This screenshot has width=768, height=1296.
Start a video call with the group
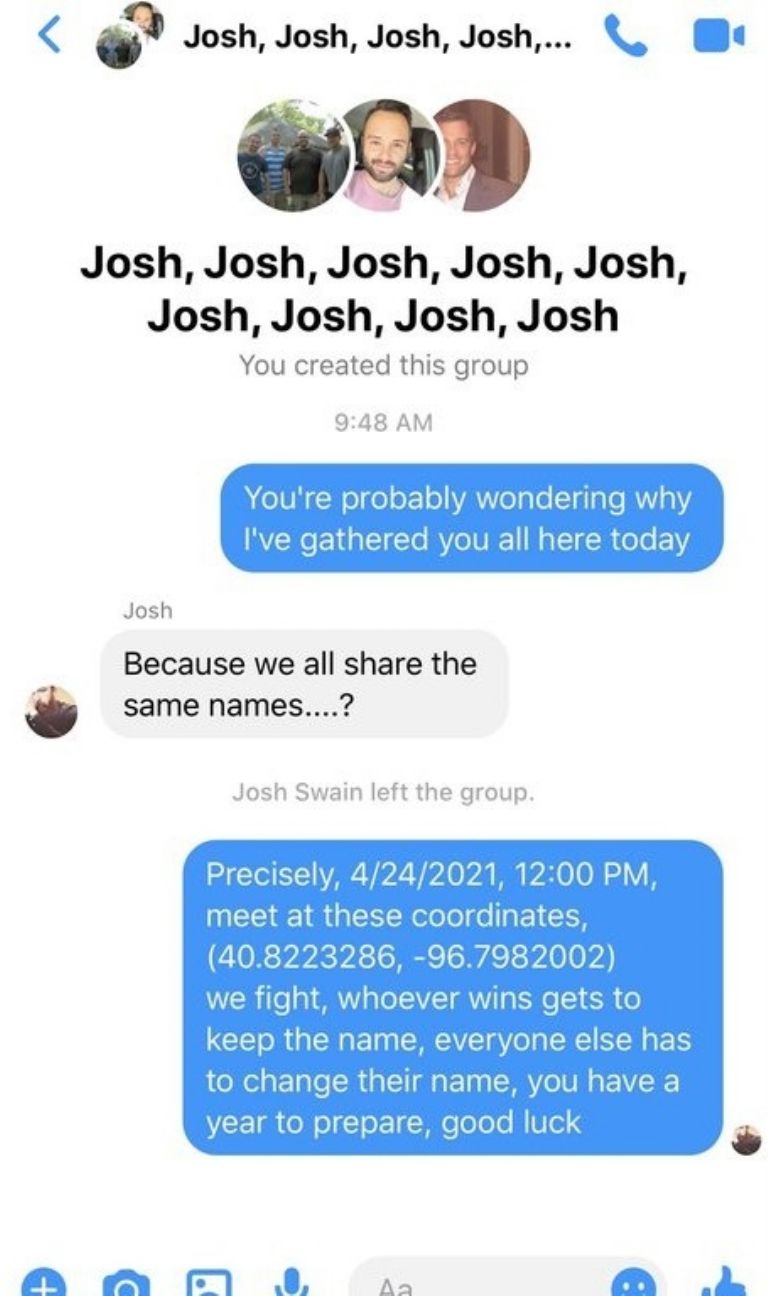[x=719, y=37]
